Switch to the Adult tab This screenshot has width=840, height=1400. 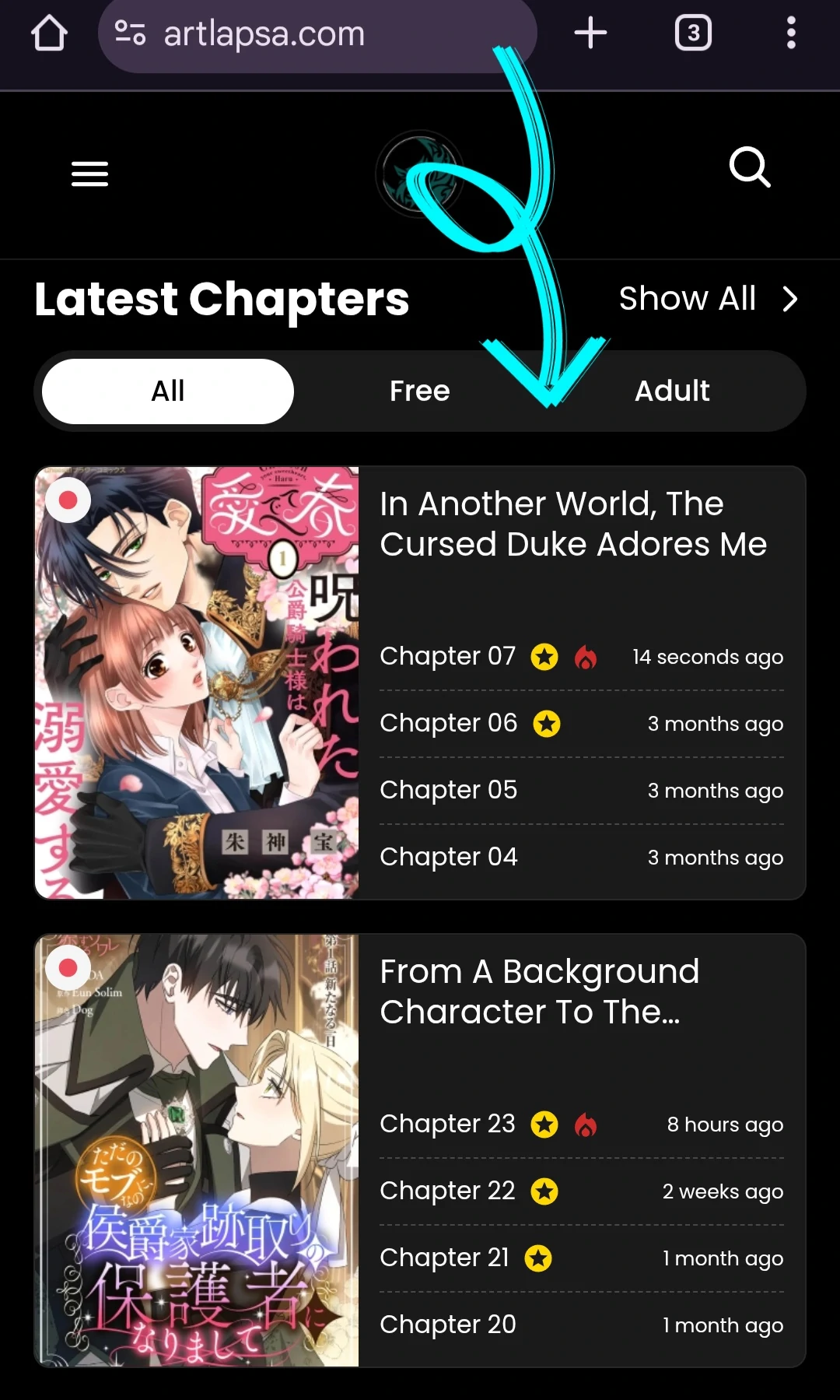[x=671, y=391]
